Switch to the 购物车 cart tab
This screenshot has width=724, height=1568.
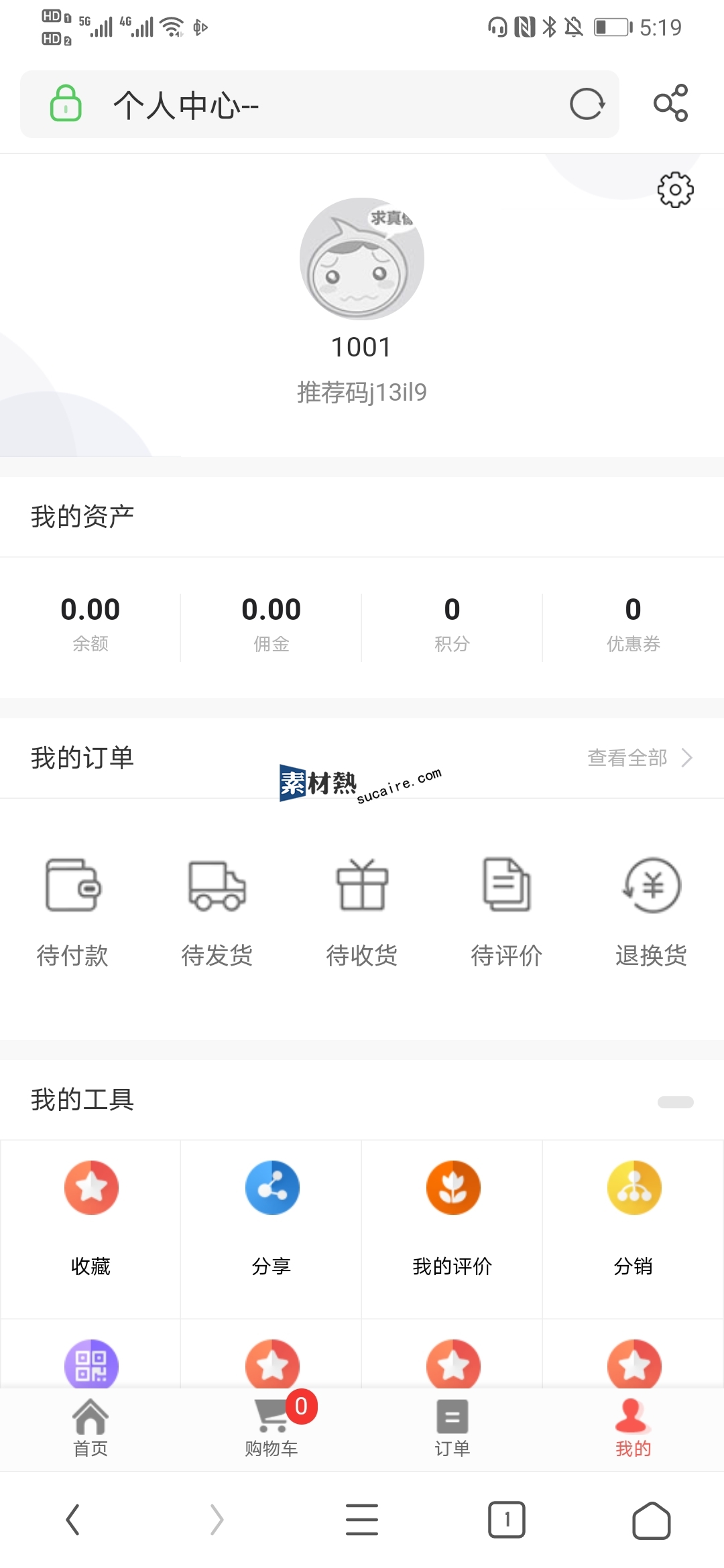271,1428
